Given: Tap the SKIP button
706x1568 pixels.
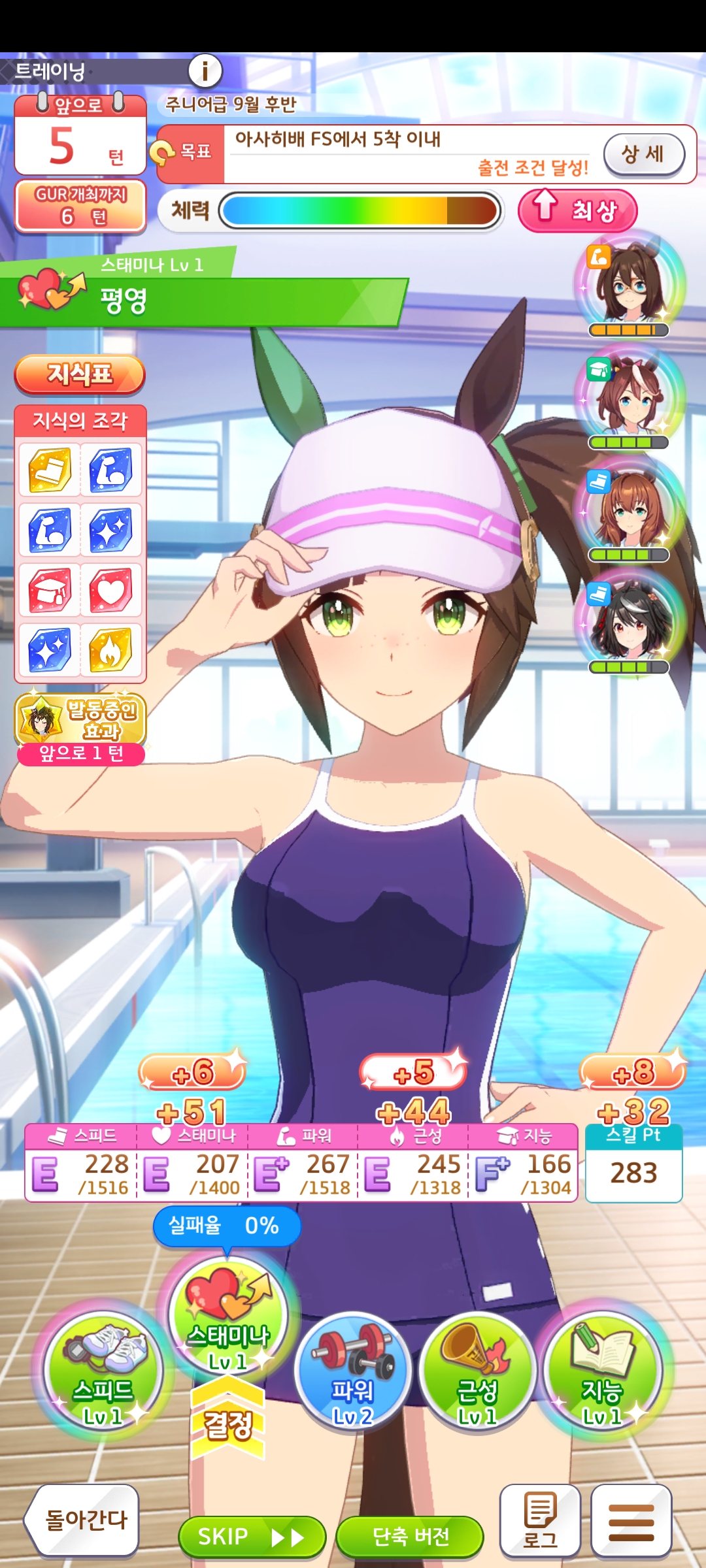Looking at the screenshot, I should (252, 1537).
